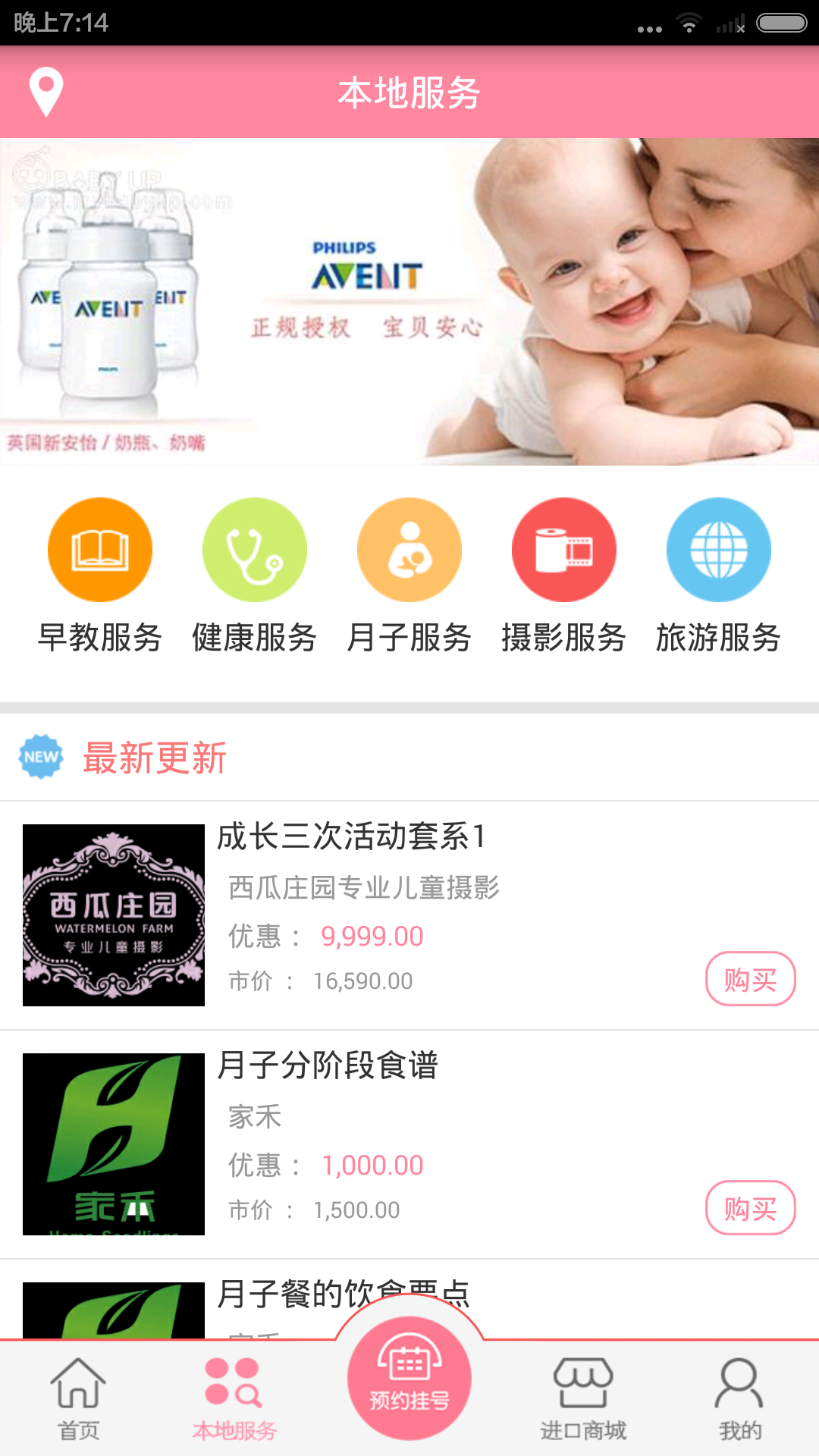
Task: Tap 购买 for 成长三次活动套系1
Action: pyautogui.click(x=750, y=979)
